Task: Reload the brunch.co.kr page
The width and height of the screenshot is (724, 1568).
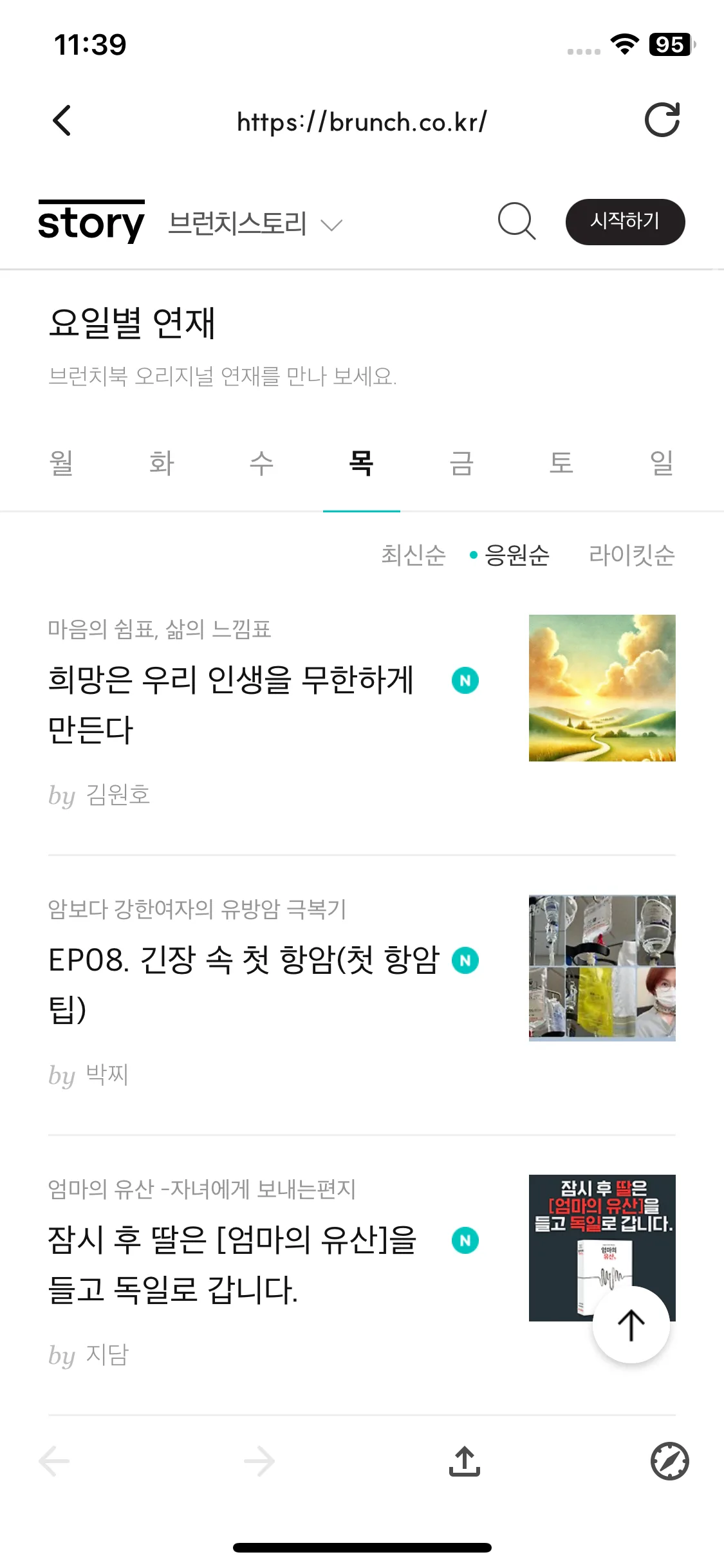Action: tap(662, 120)
